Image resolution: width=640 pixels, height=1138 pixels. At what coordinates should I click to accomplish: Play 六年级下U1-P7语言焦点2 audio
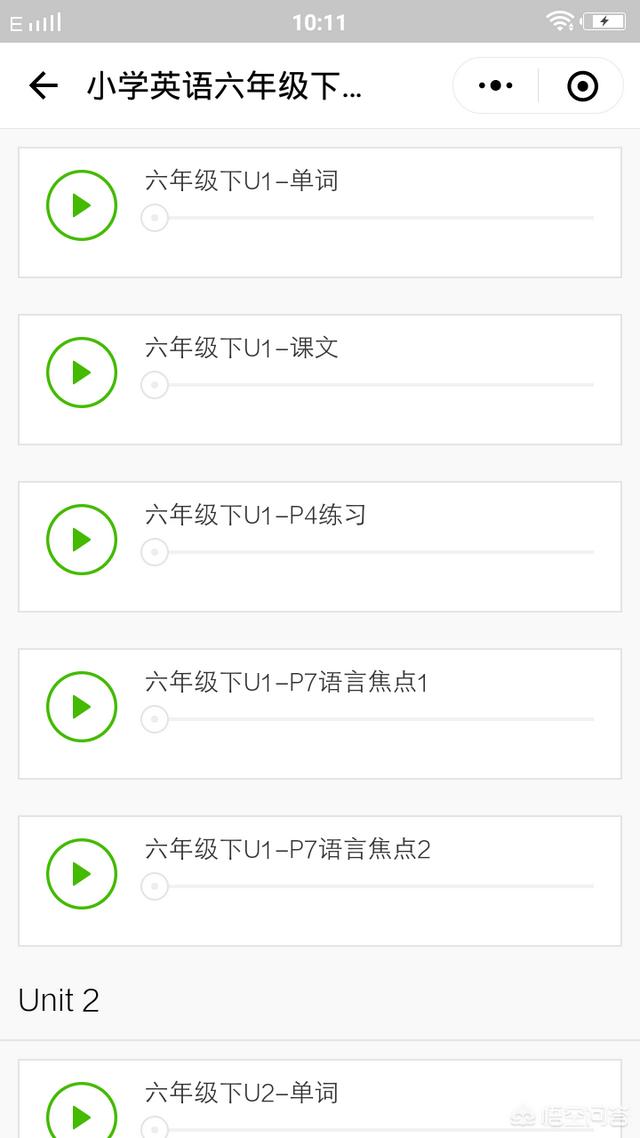(82, 873)
